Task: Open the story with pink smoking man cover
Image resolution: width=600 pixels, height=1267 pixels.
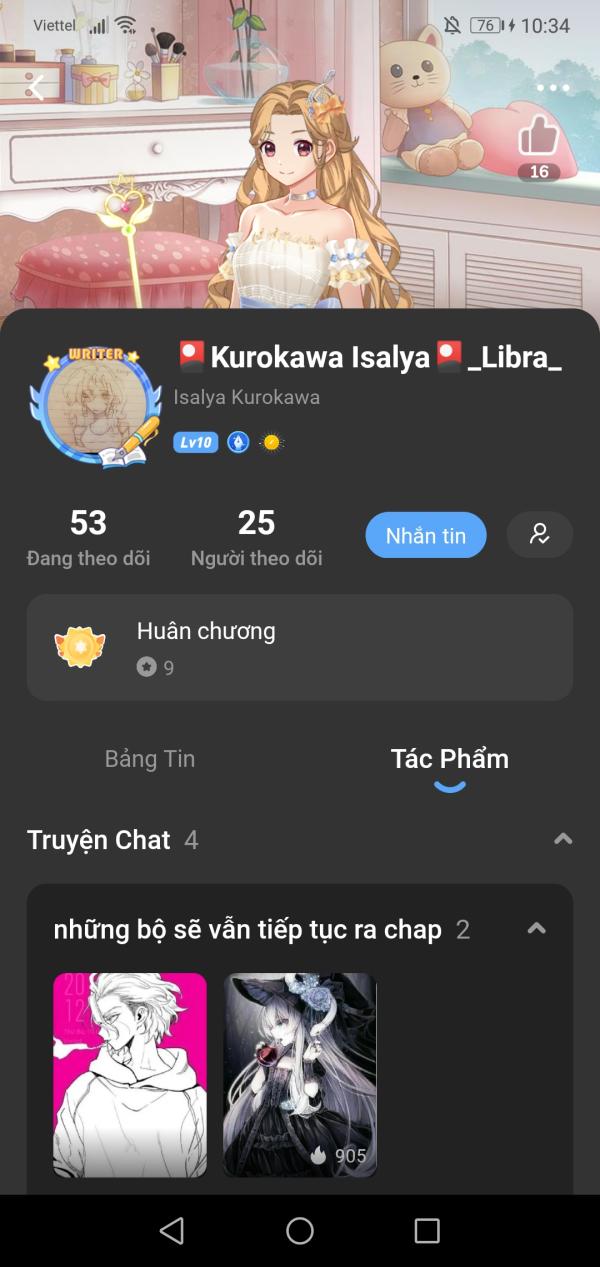Action: pos(130,1074)
